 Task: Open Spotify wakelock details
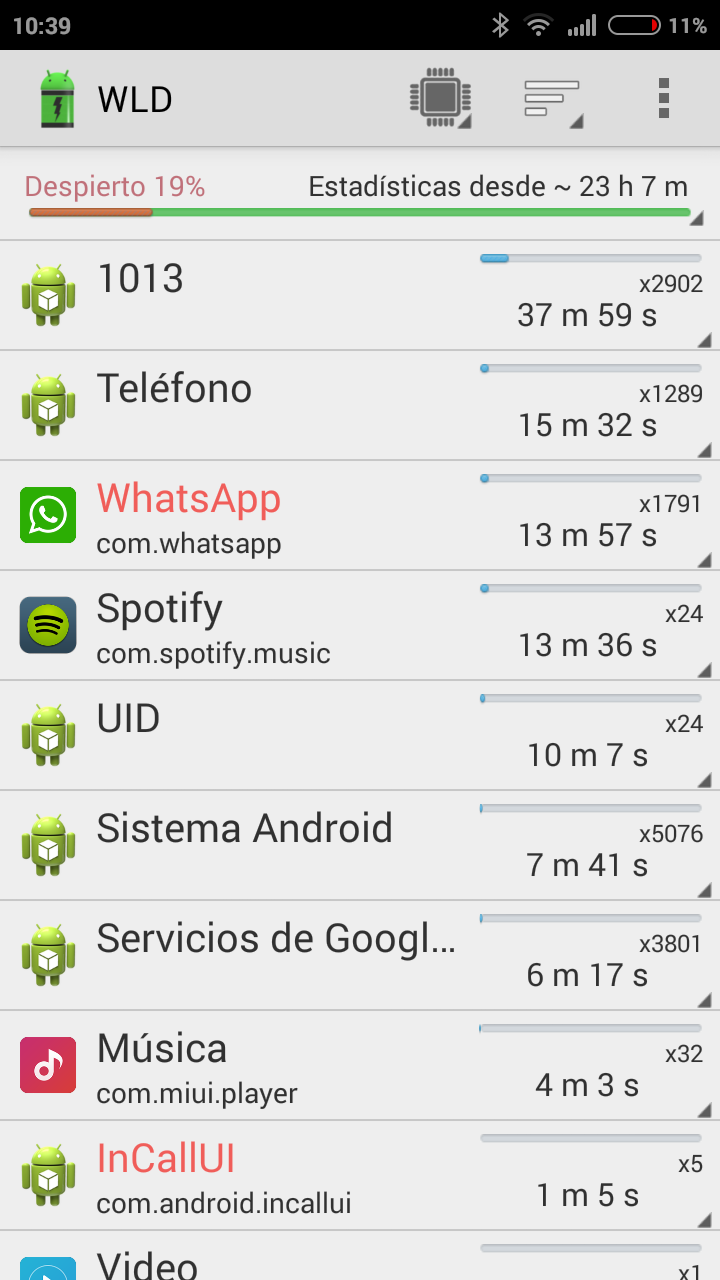click(x=360, y=626)
